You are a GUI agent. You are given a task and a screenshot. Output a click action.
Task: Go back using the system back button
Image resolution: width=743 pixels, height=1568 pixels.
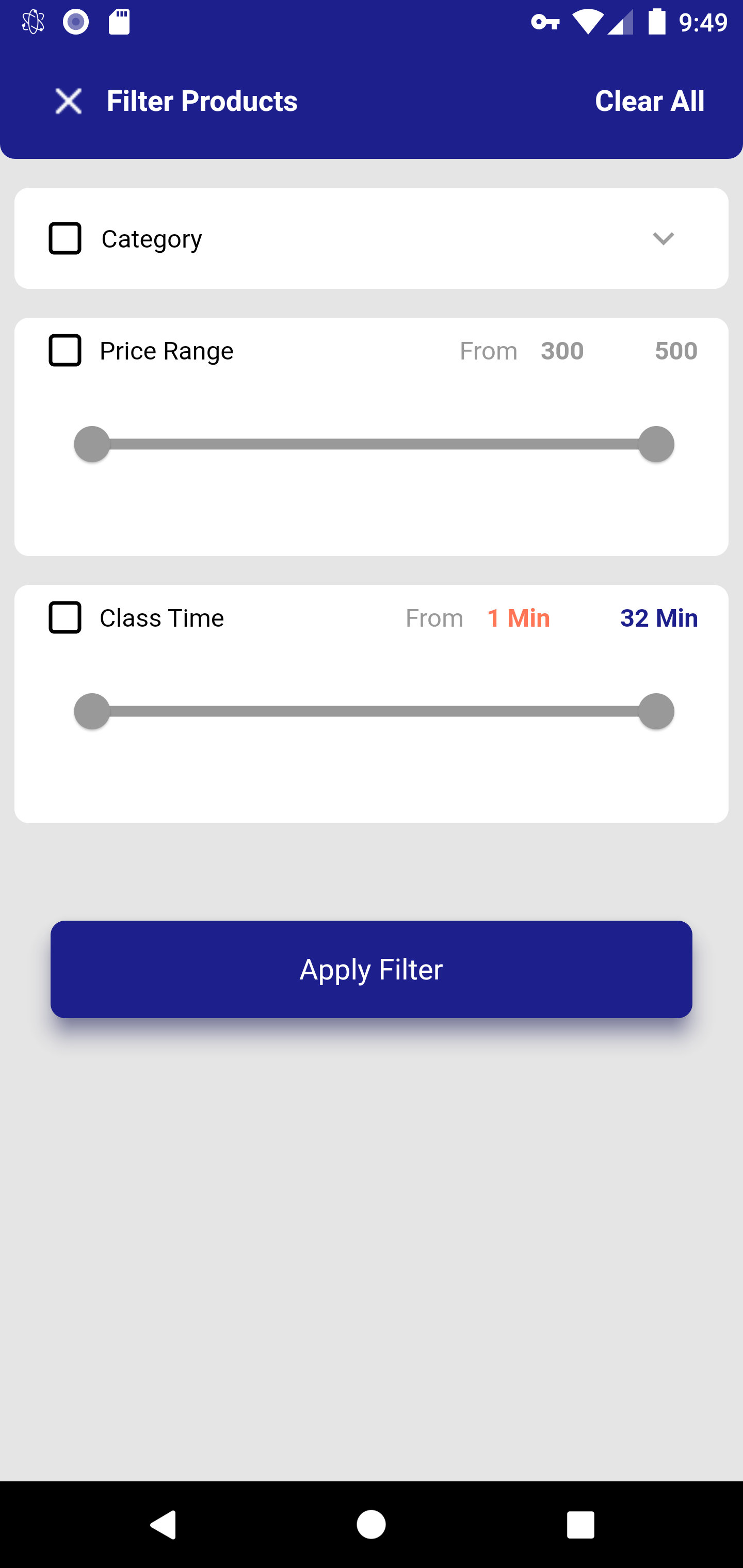(163, 1525)
